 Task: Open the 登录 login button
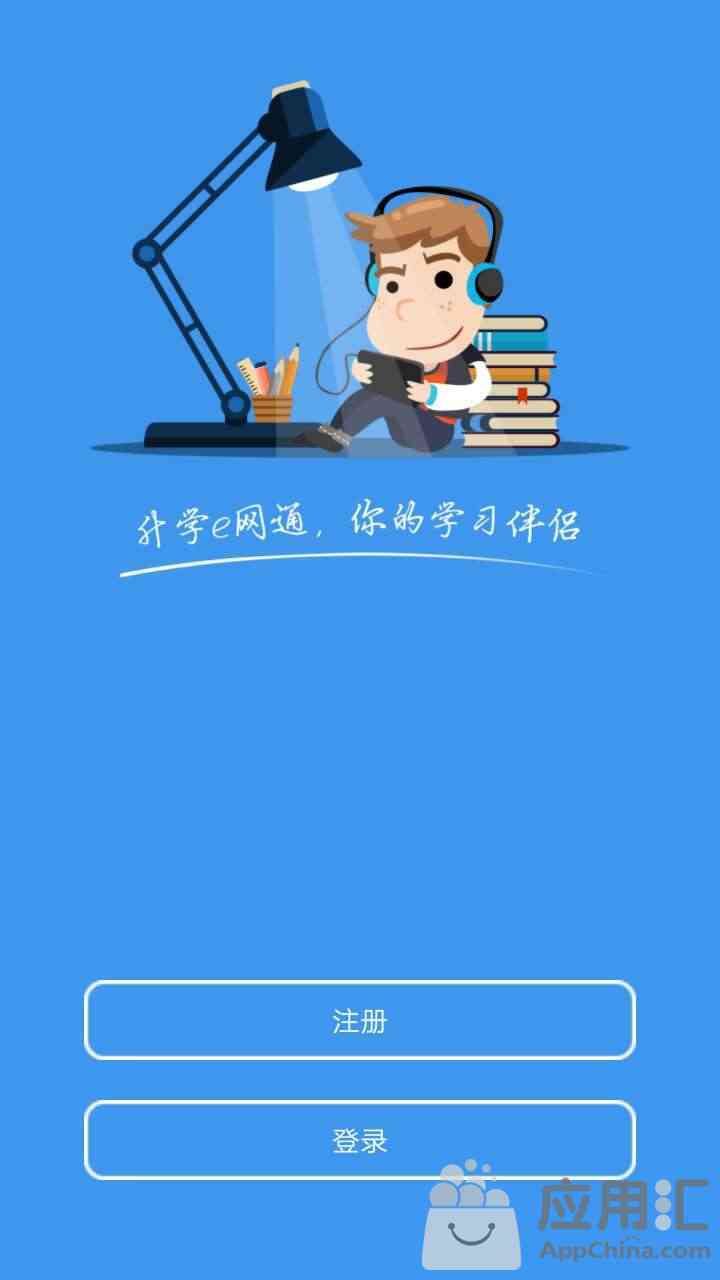point(360,1140)
